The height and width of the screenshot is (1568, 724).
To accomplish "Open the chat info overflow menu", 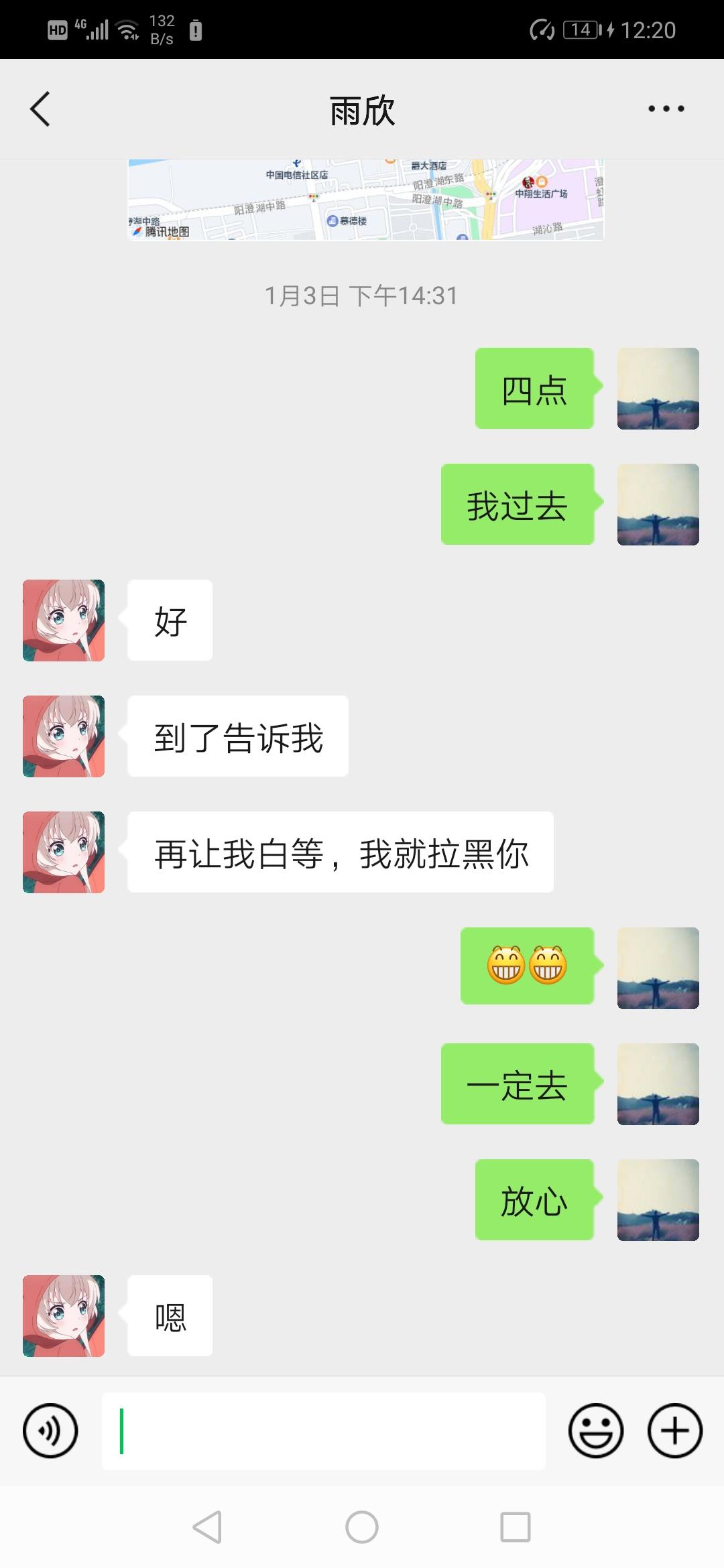I will coord(666,109).
